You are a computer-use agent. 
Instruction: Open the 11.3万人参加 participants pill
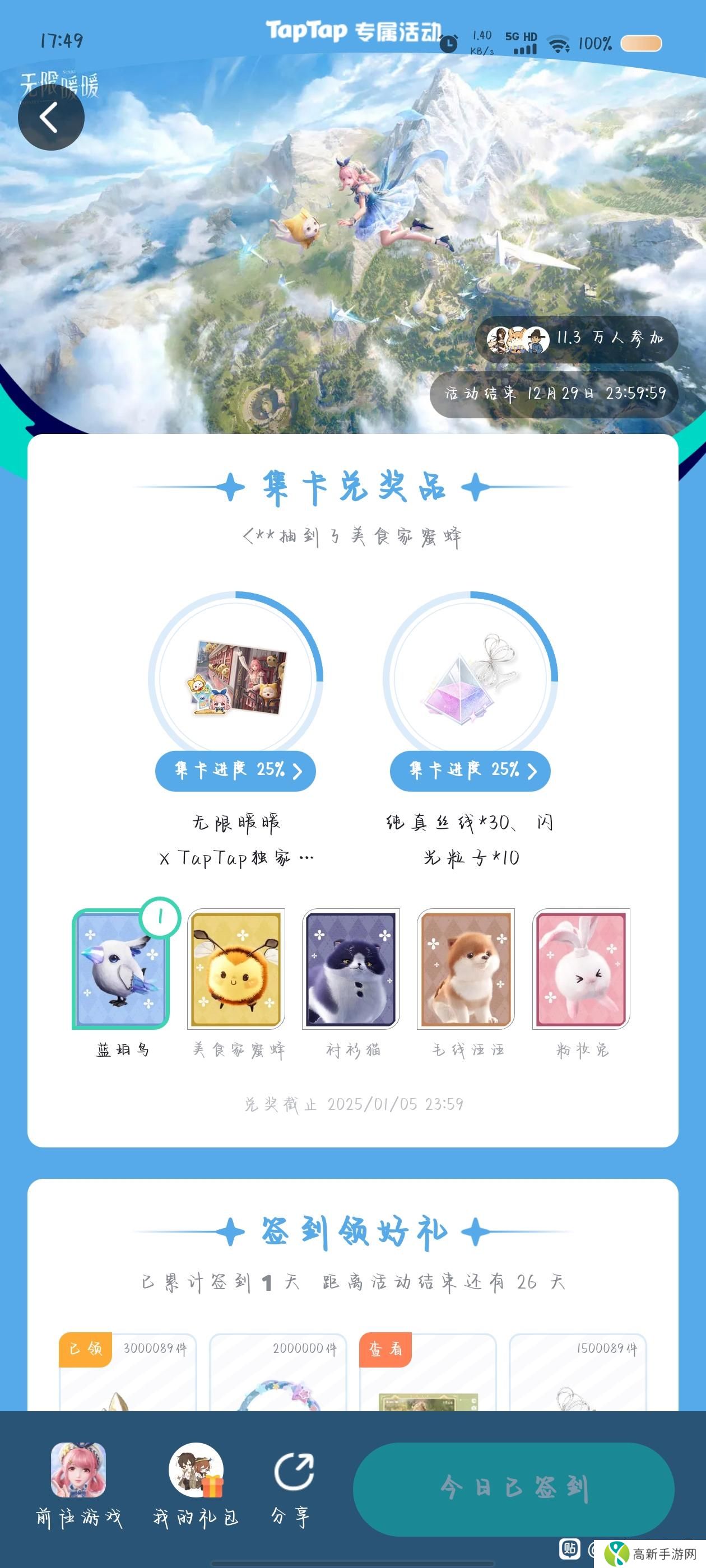576,338
